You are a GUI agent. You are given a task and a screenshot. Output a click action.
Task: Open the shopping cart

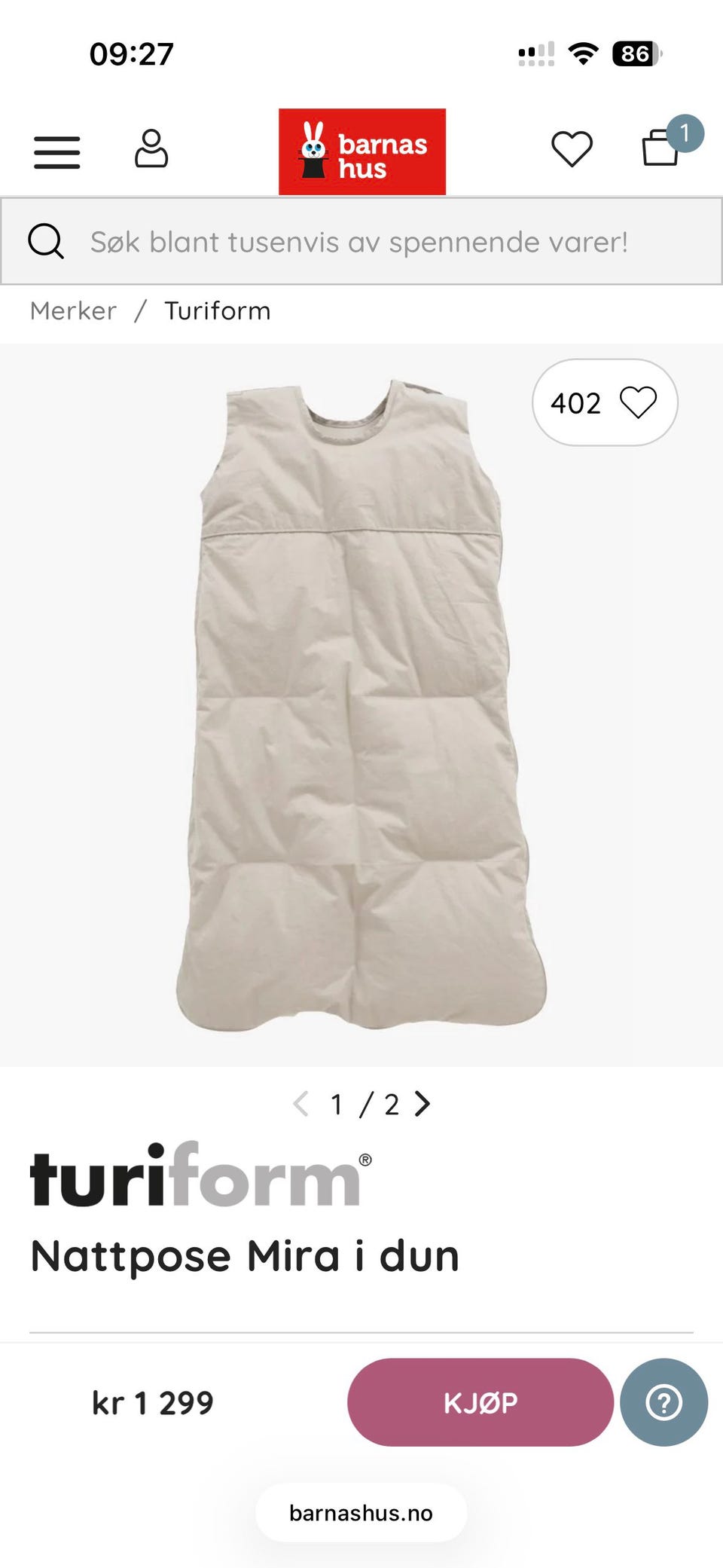660,148
